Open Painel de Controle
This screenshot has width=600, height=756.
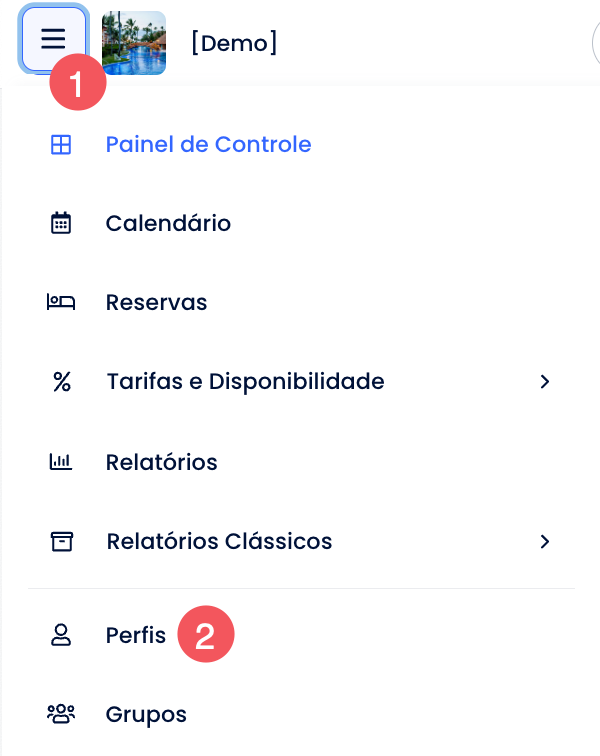tap(208, 144)
